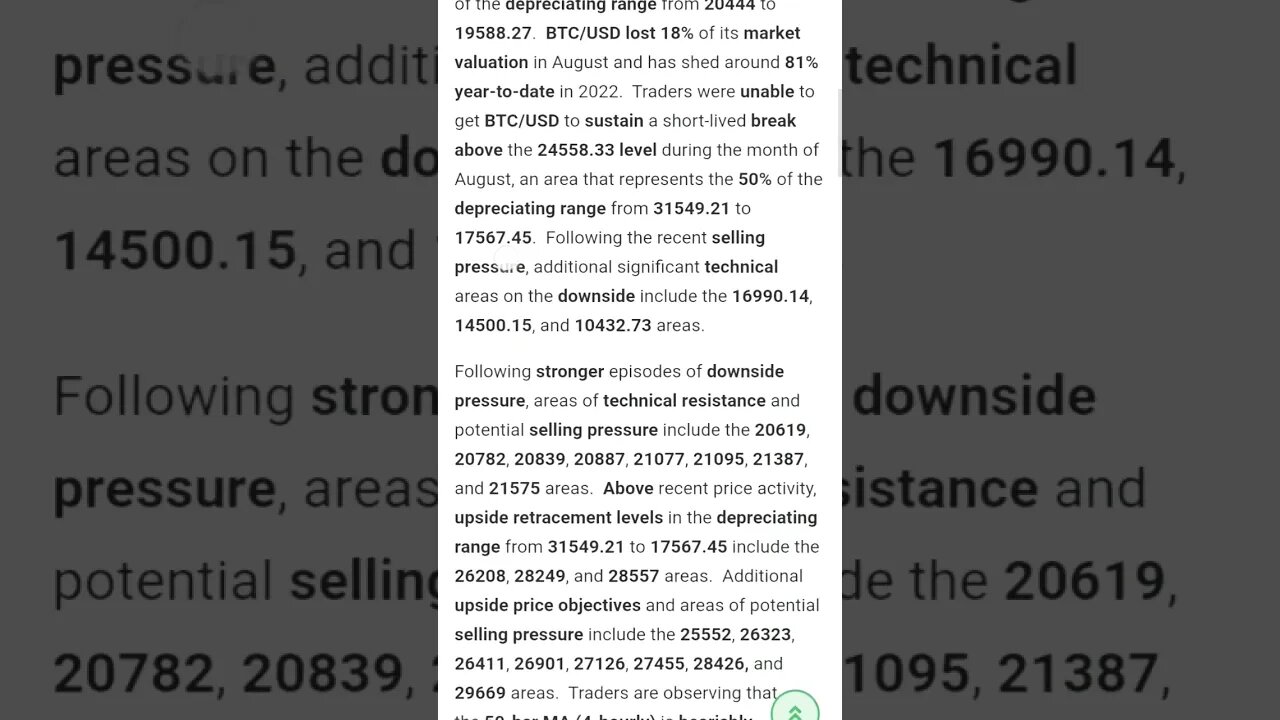
Task: Tap the scroll-to-top arrow button
Action: 795,708
